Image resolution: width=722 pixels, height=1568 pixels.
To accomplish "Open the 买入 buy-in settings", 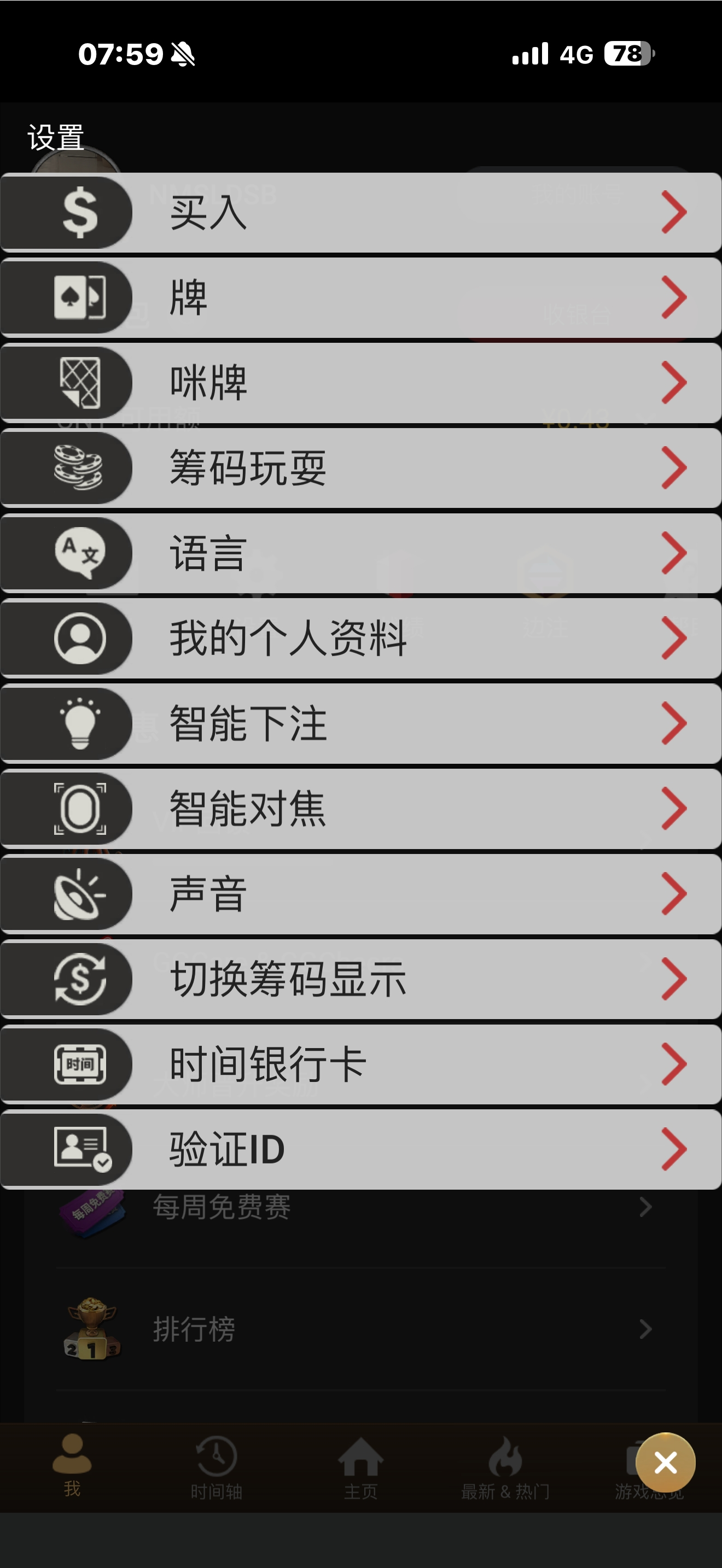I will (361, 213).
